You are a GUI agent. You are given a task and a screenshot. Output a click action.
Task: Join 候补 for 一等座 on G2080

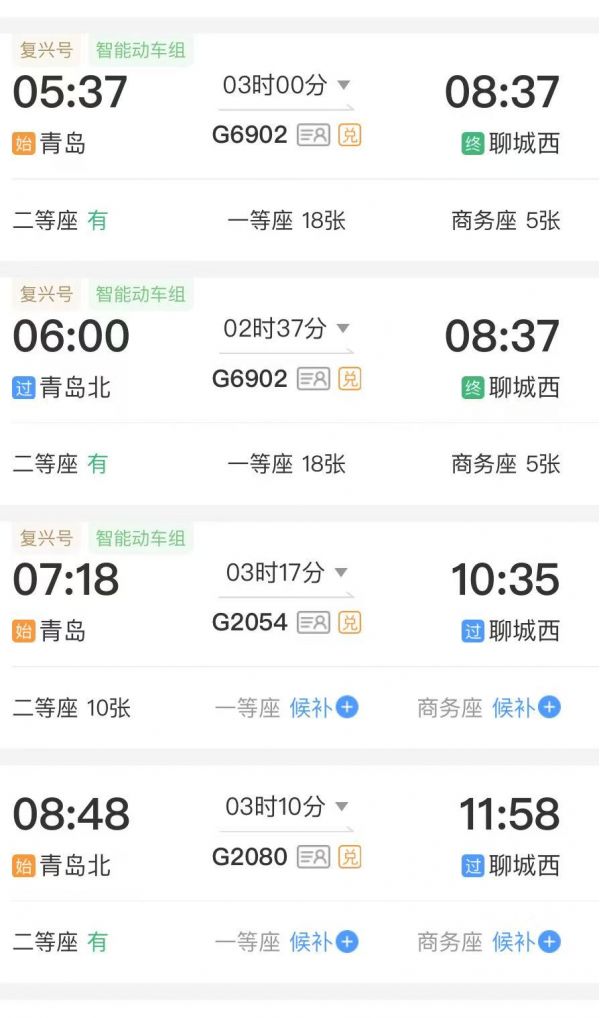[x=323, y=942]
